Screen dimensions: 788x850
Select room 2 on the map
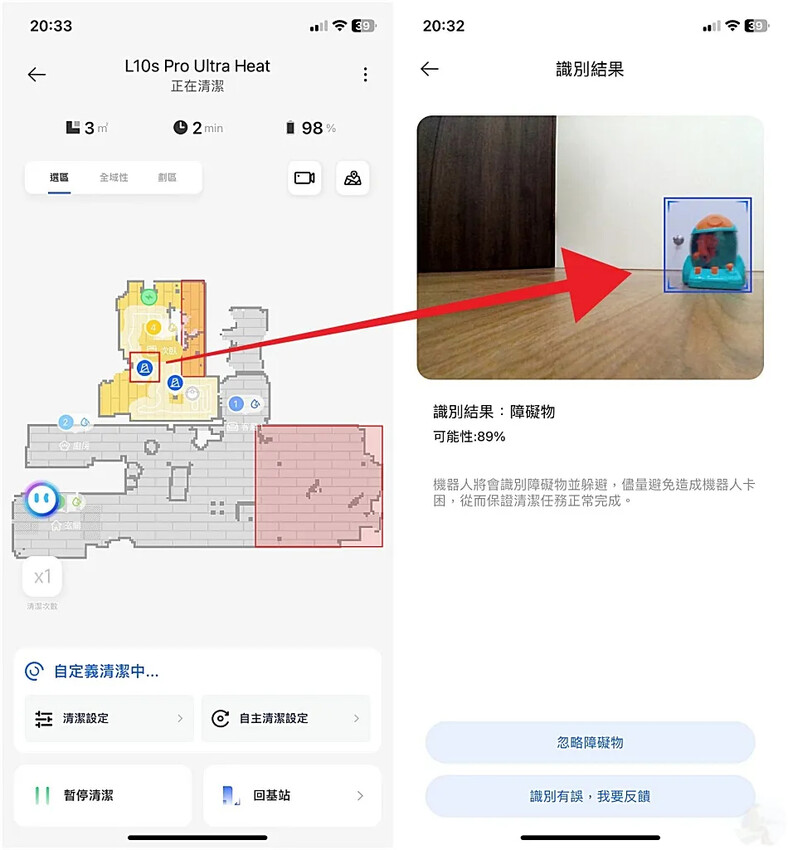click(66, 422)
